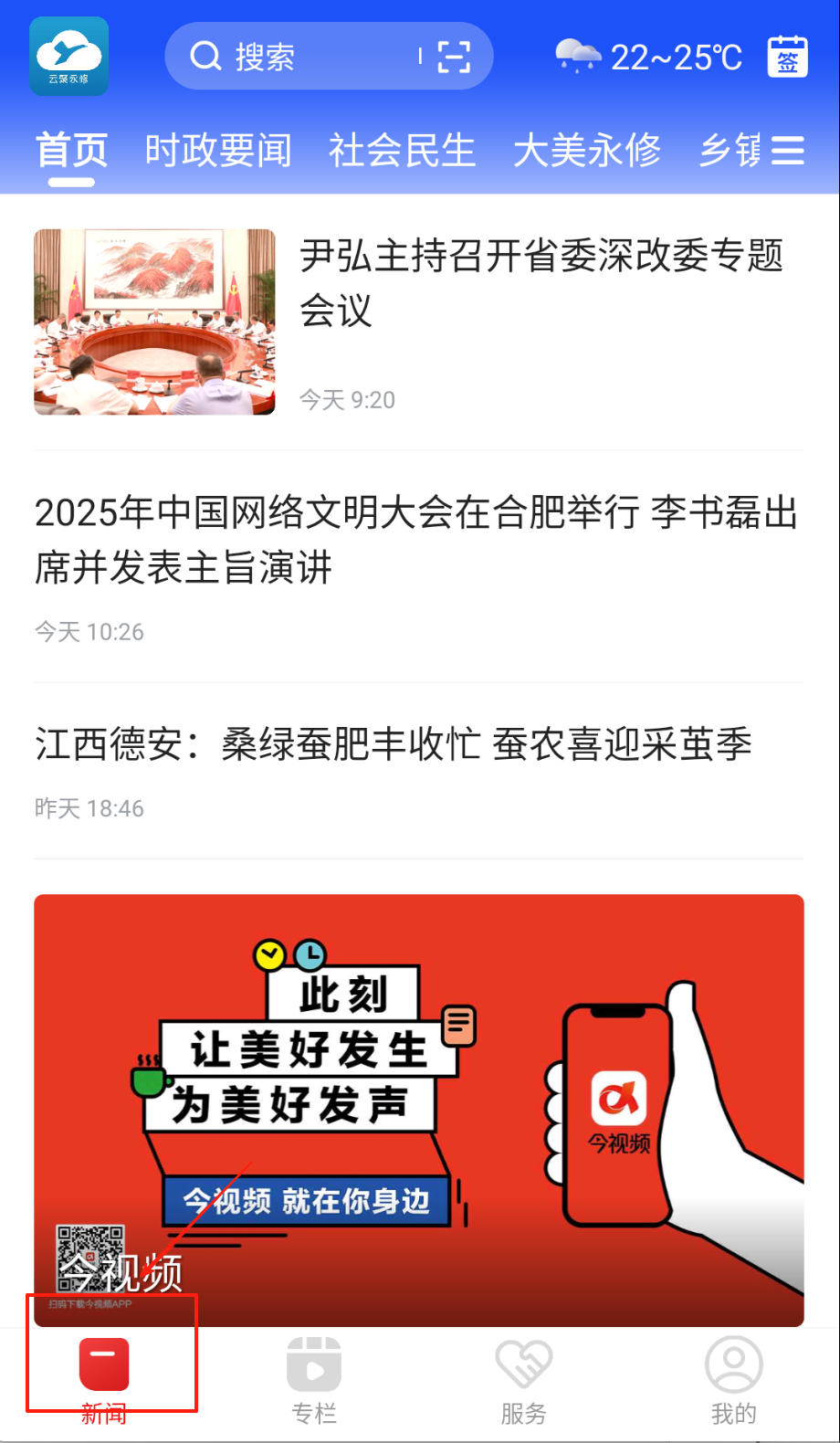Open the weather 22~25℃ widget
Image resolution: width=840 pixels, height=1443 pixels.
pos(649,57)
